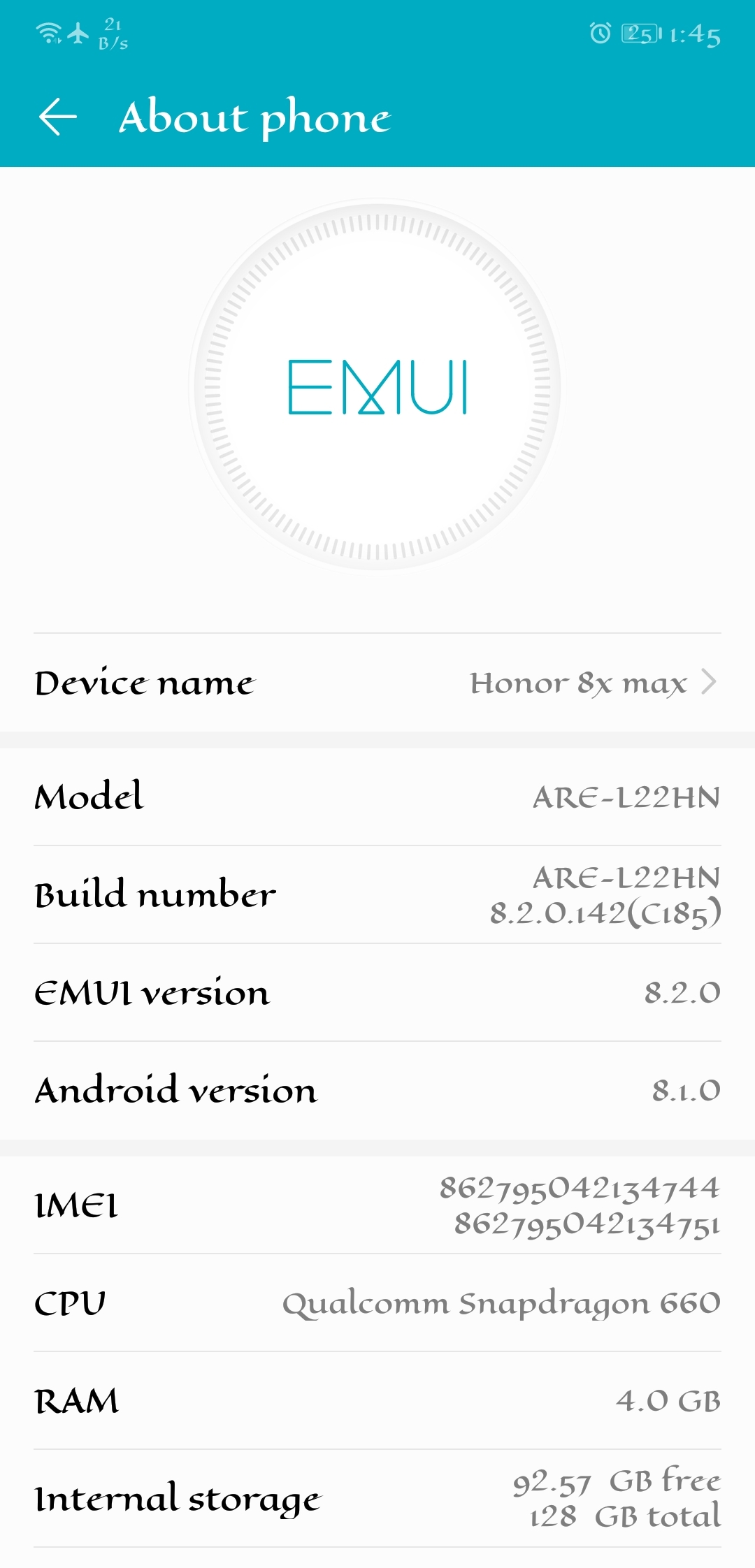
Task: Tap the back arrow to leave About phone
Action: [x=57, y=116]
